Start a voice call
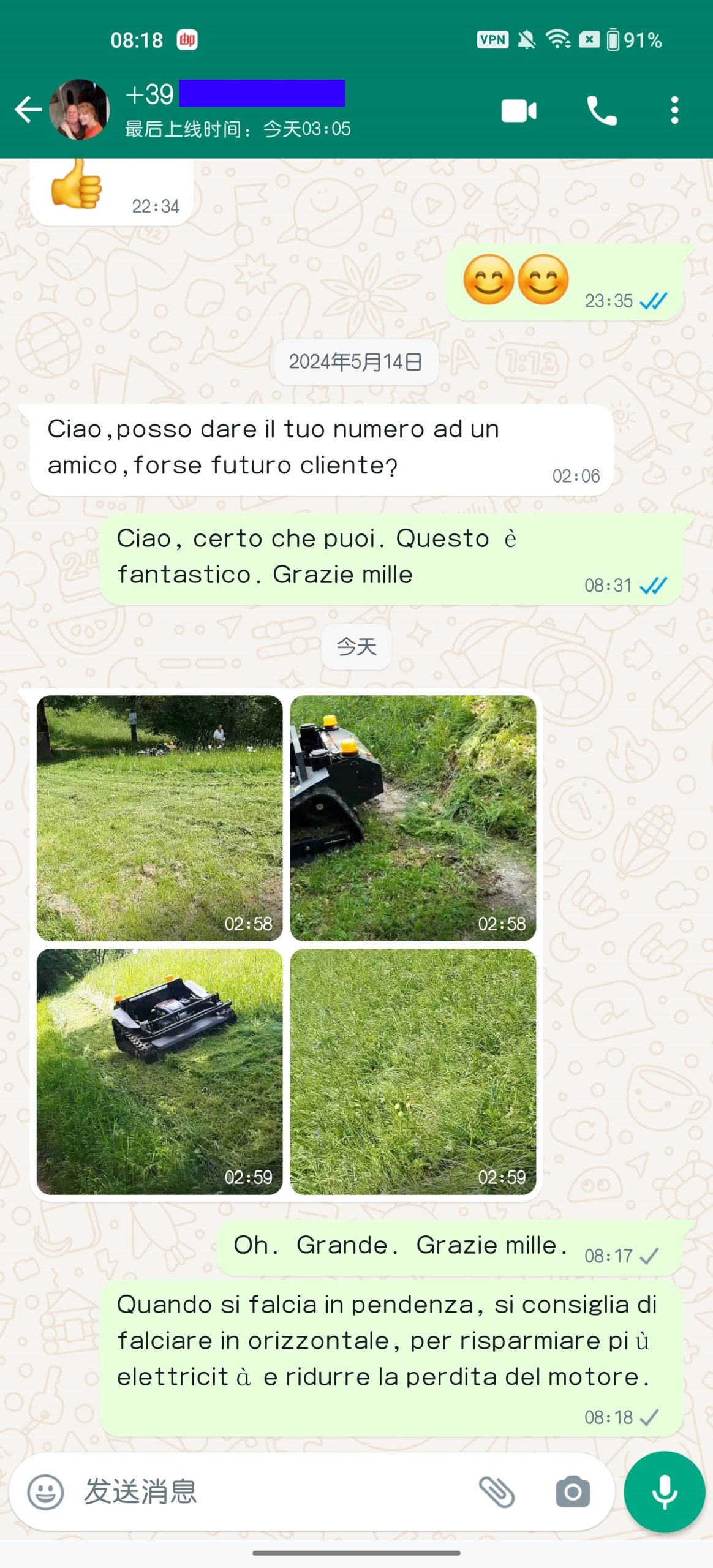Image resolution: width=713 pixels, height=1568 pixels. pos(602,111)
